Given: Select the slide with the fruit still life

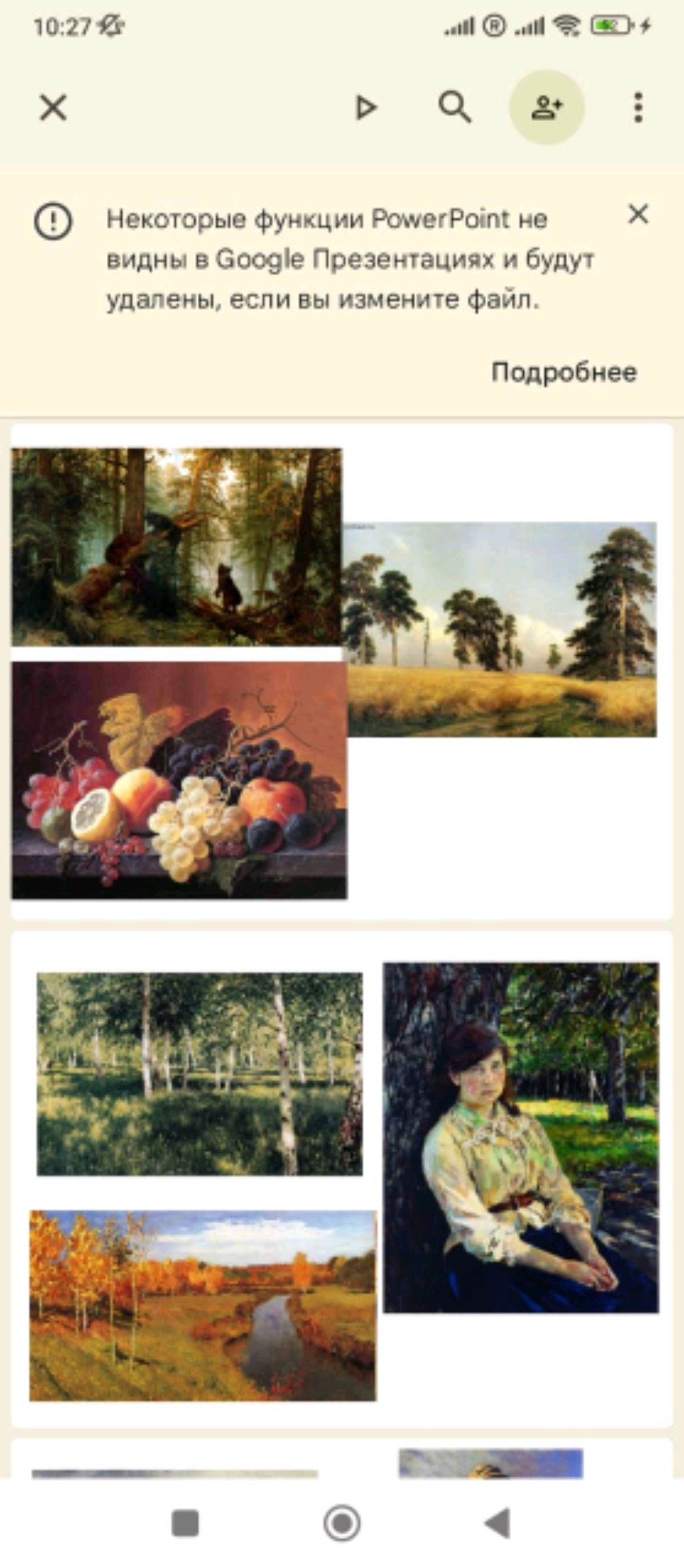Looking at the screenshot, I should [179, 780].
